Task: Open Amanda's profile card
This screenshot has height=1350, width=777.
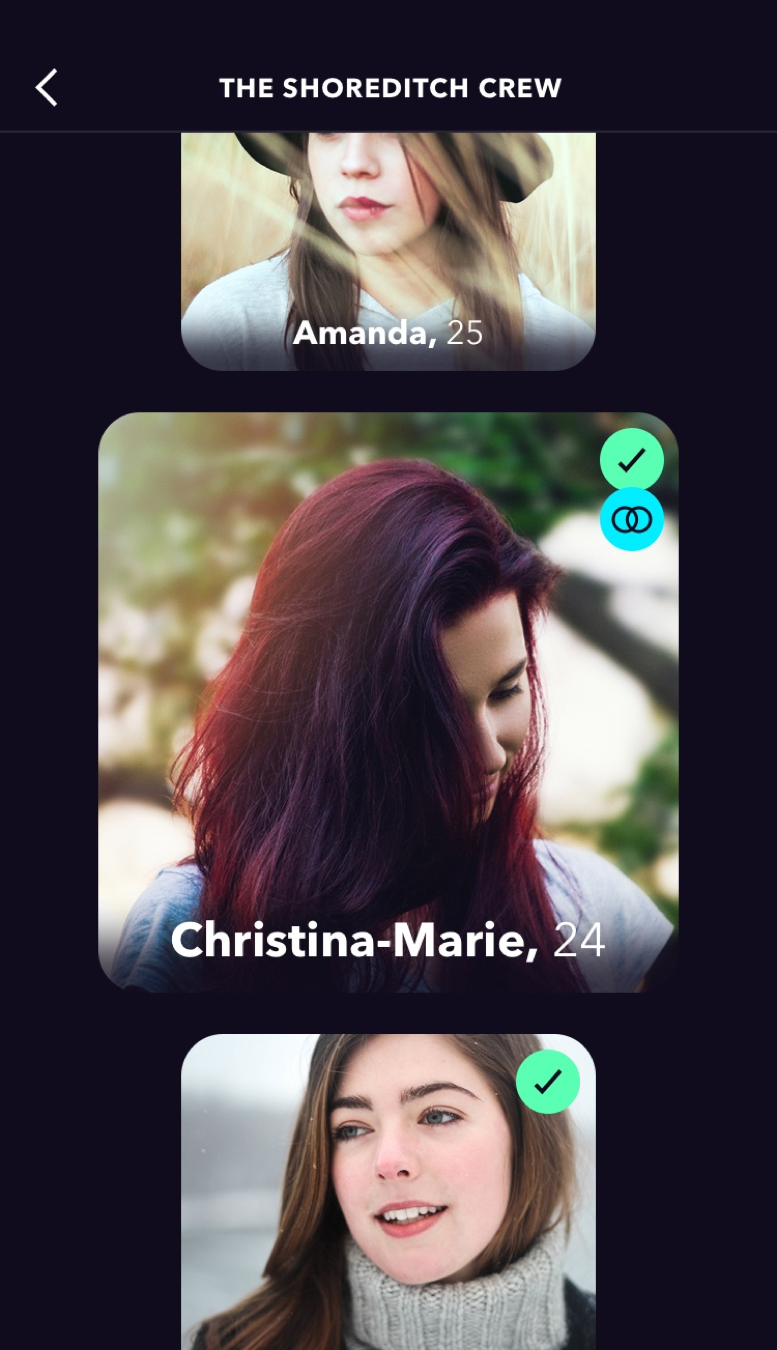Action: click(x=388, y=252)
